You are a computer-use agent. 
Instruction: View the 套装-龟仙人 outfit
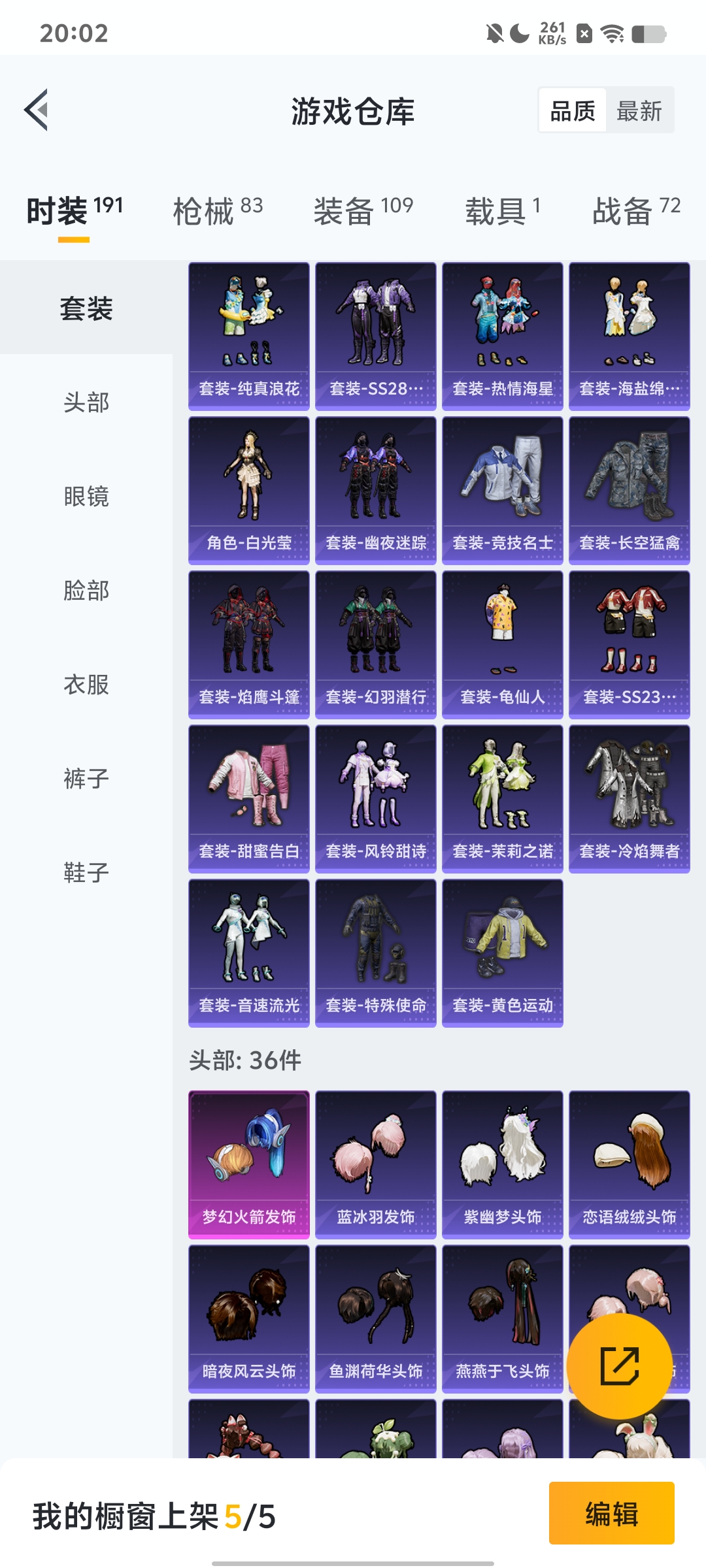pyautogui.click(x=503, y=645)
